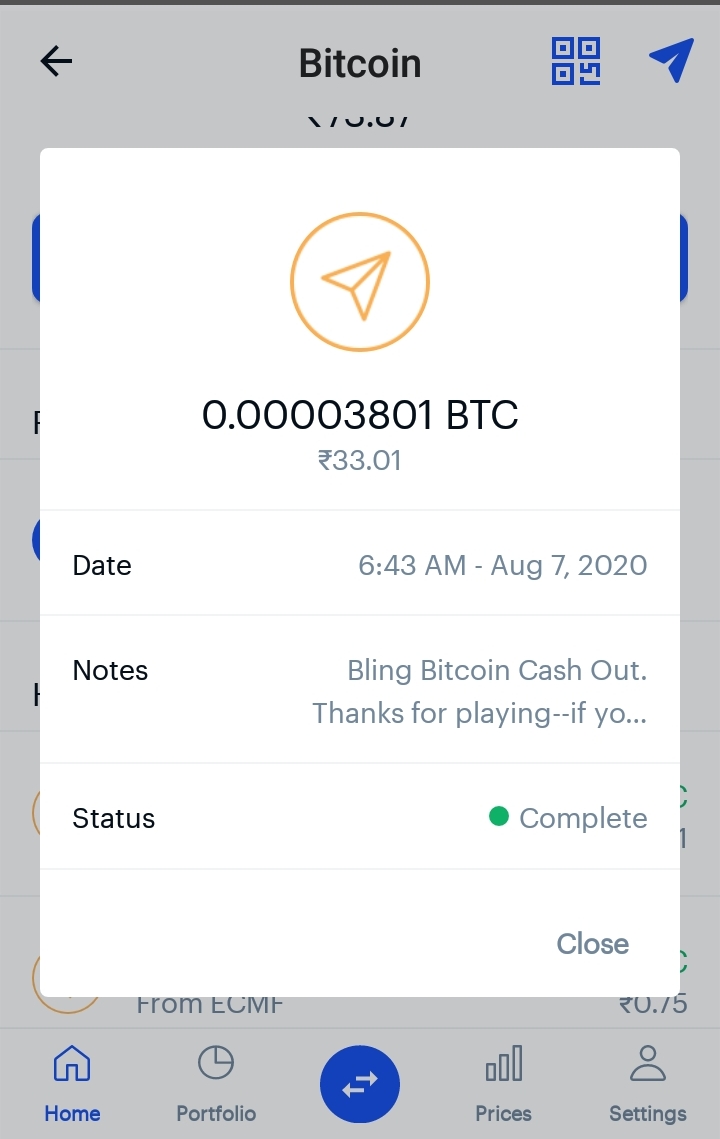Open the QR code scanner icon
This screenshot has width=720, height=1139.
[576, 60]
